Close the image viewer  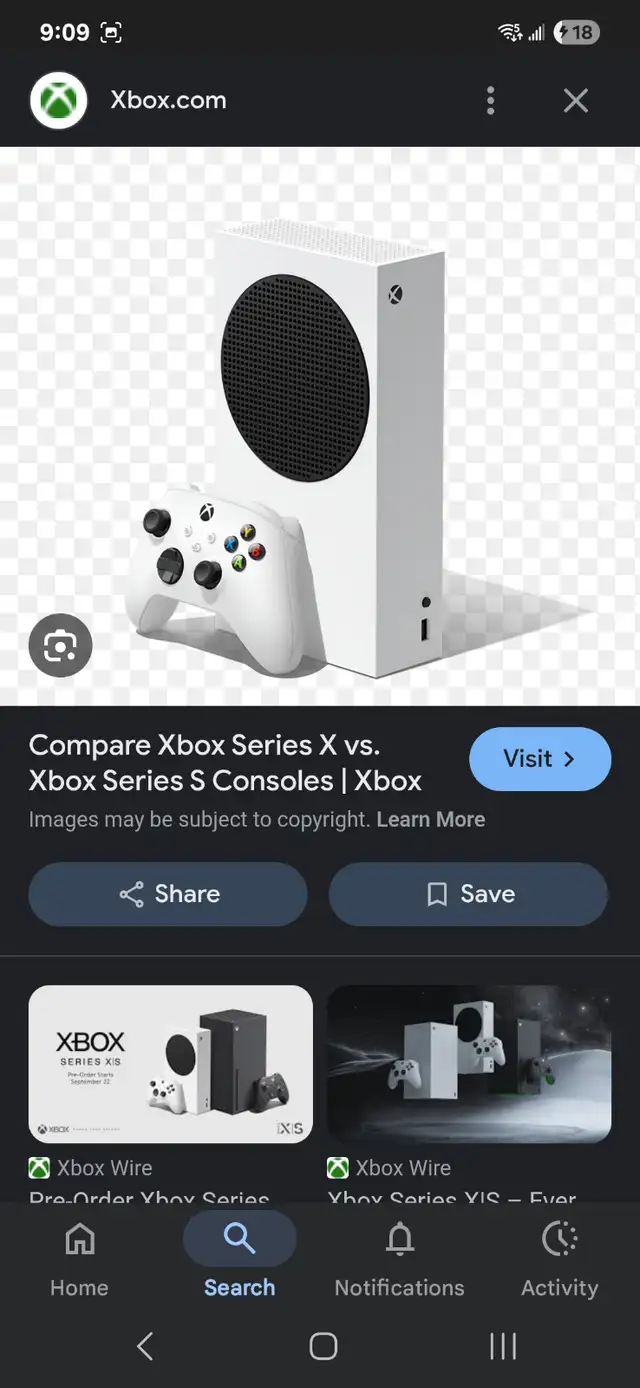tap(575, 100)
